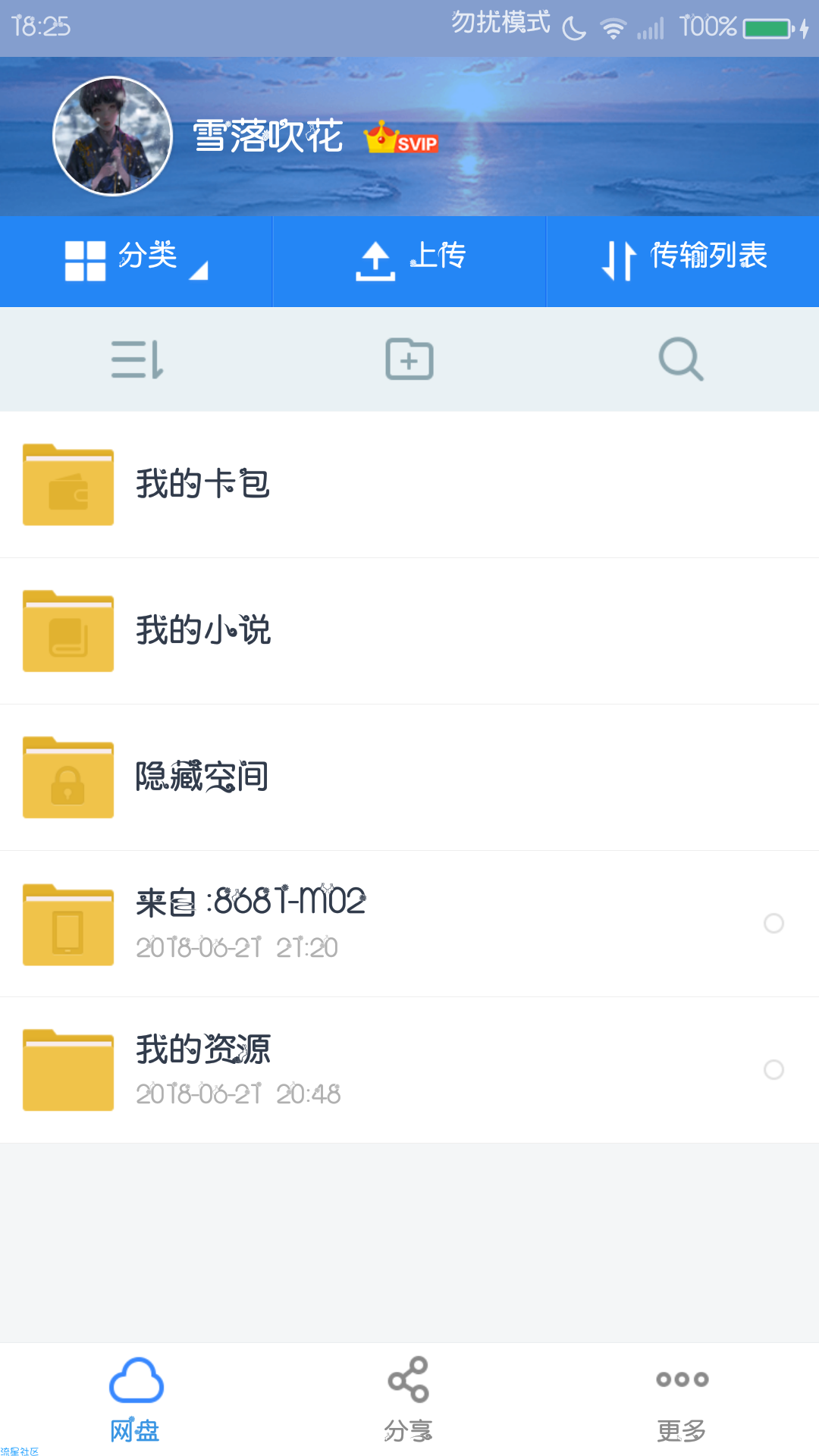Viewport: 819px width, 1456px height.
Task: Tap the 上传 upload button
Action: click(409, 261)
